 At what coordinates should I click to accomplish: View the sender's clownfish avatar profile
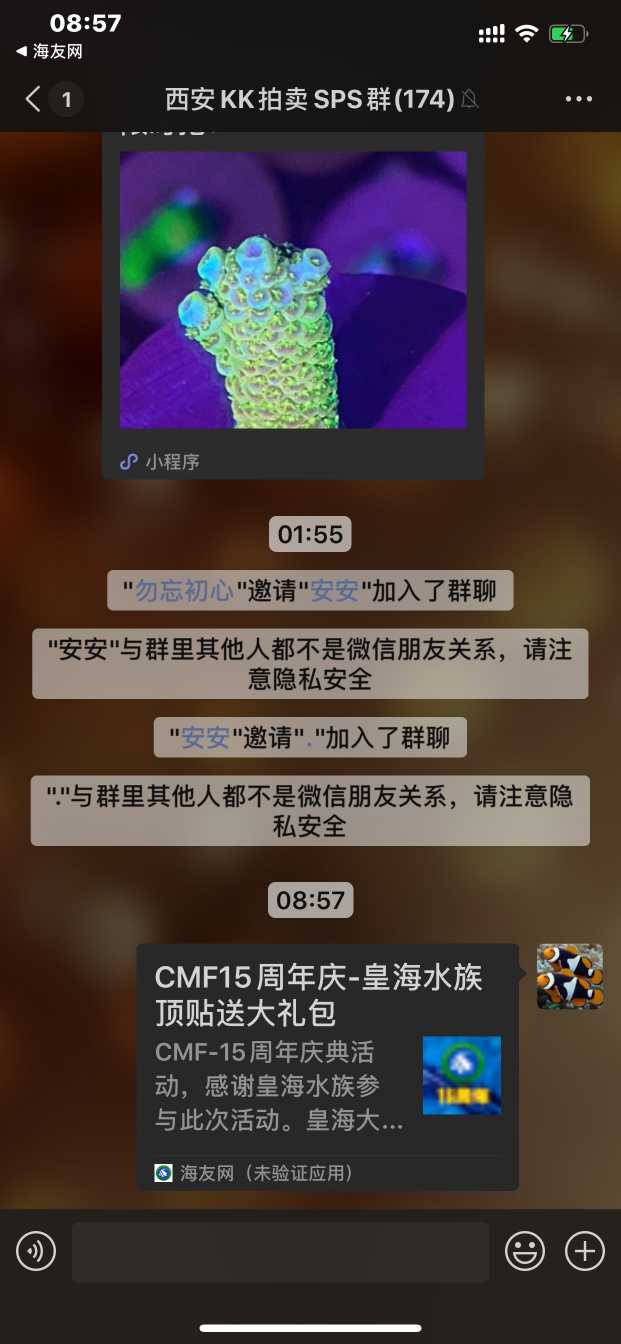point(569,976)
